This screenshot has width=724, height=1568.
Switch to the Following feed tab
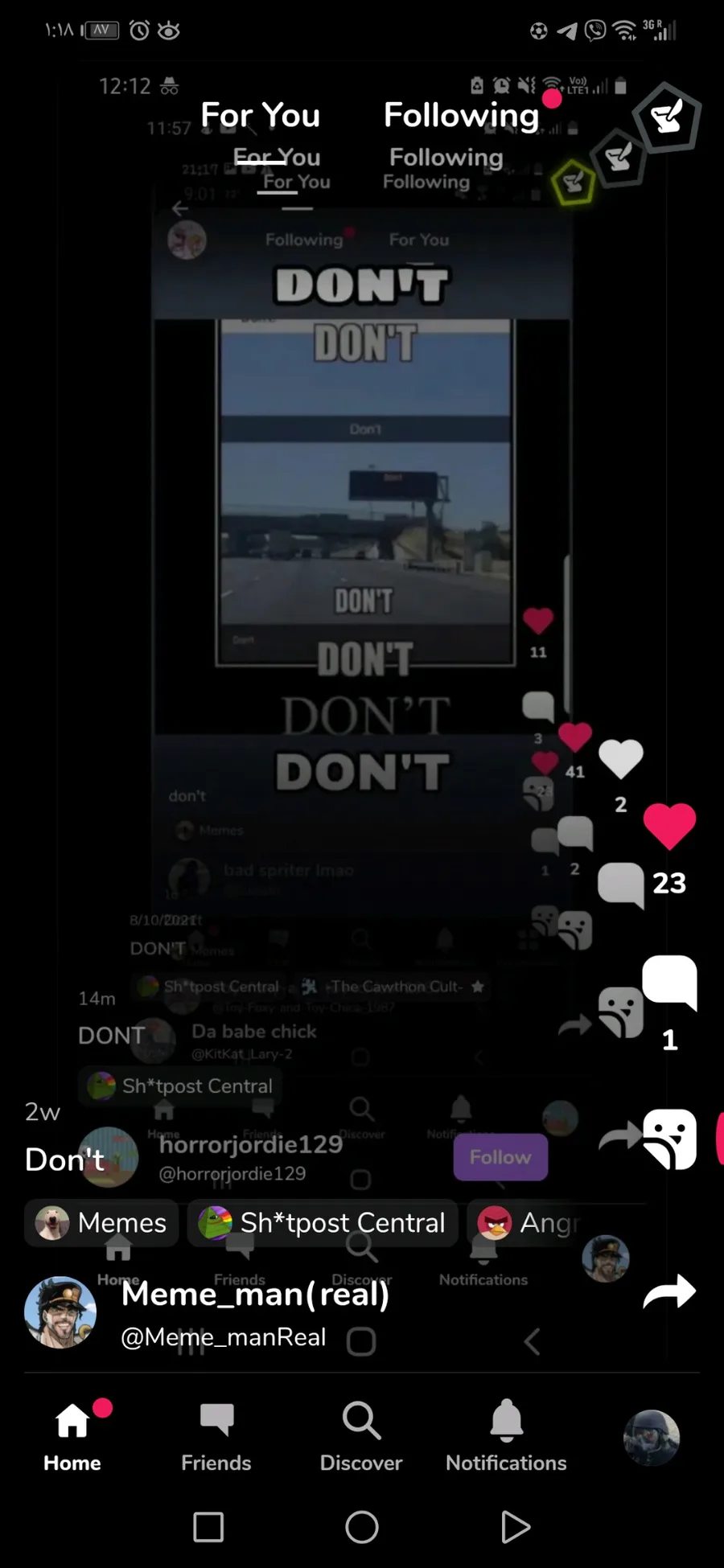pos(461,115)
